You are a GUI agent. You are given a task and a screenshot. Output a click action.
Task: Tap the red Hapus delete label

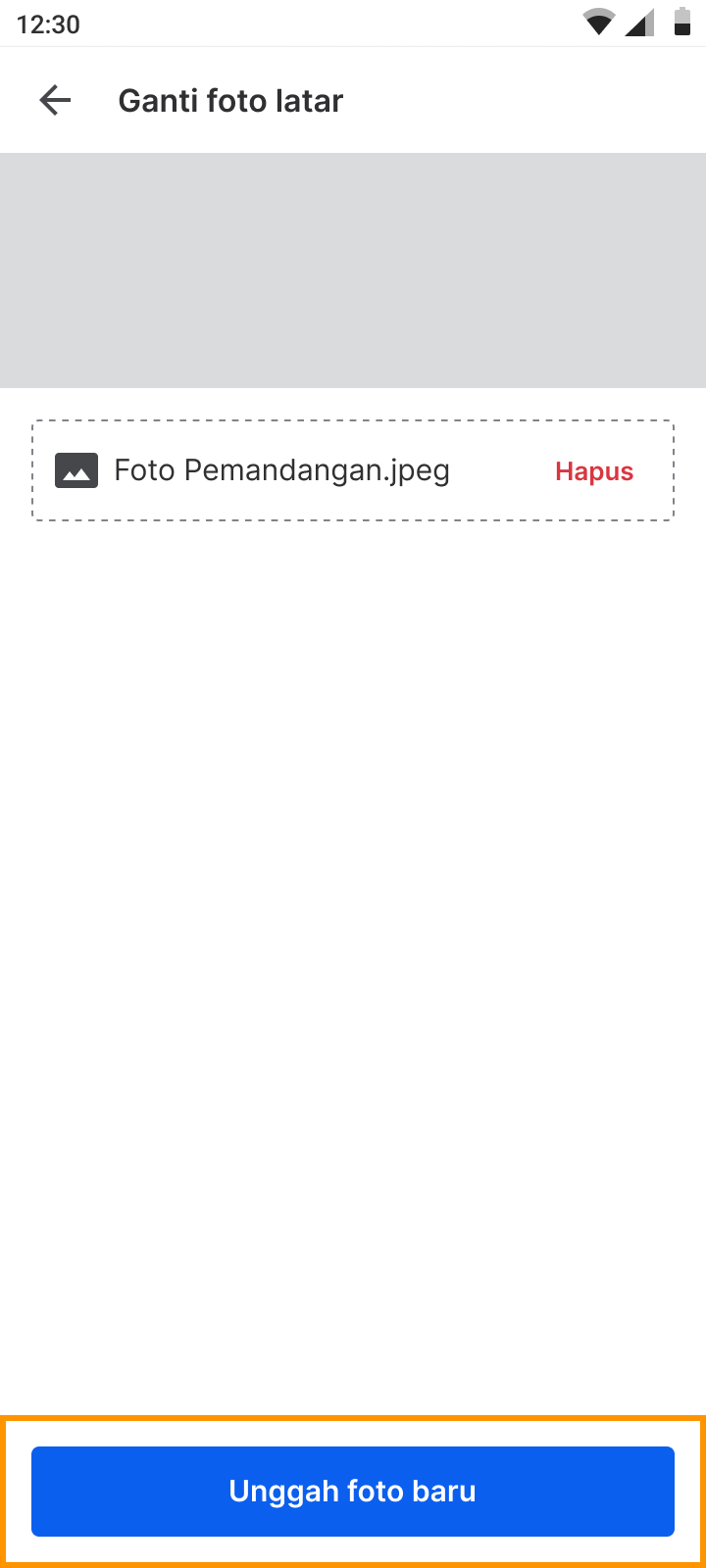593,471
